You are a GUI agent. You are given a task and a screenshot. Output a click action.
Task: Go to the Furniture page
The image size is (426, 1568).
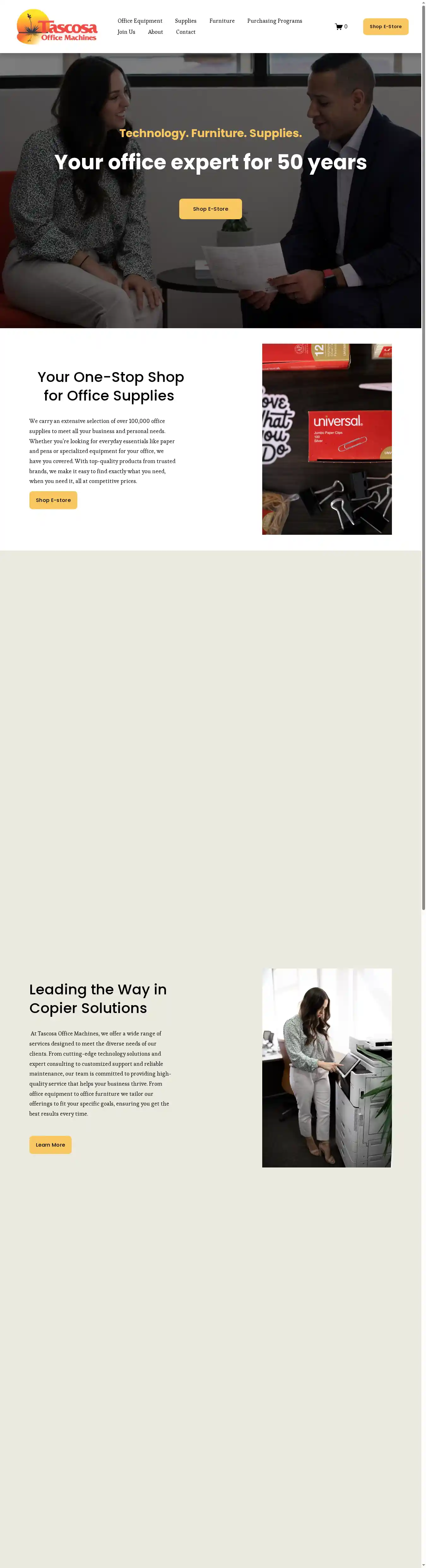pos(222,21)
